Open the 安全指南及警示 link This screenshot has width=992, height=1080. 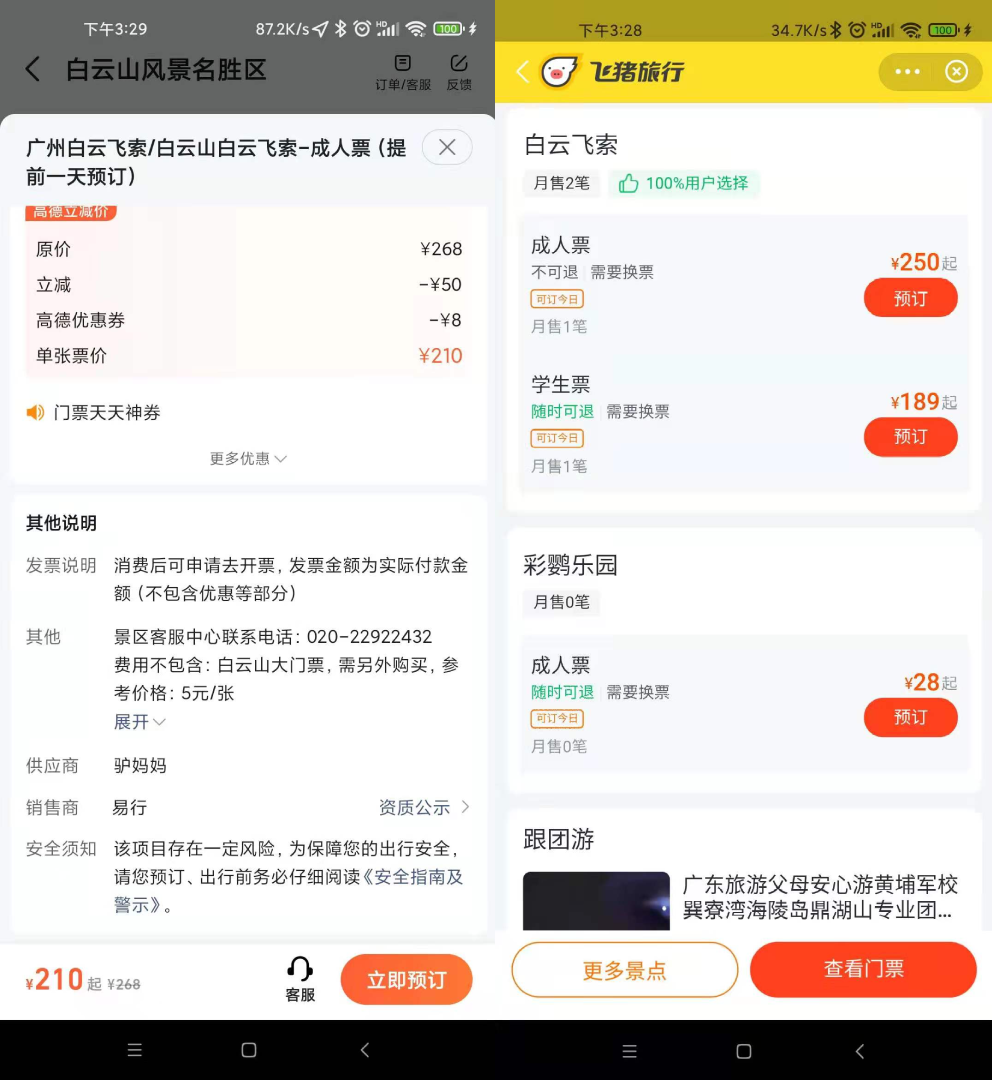coord(412,878)
